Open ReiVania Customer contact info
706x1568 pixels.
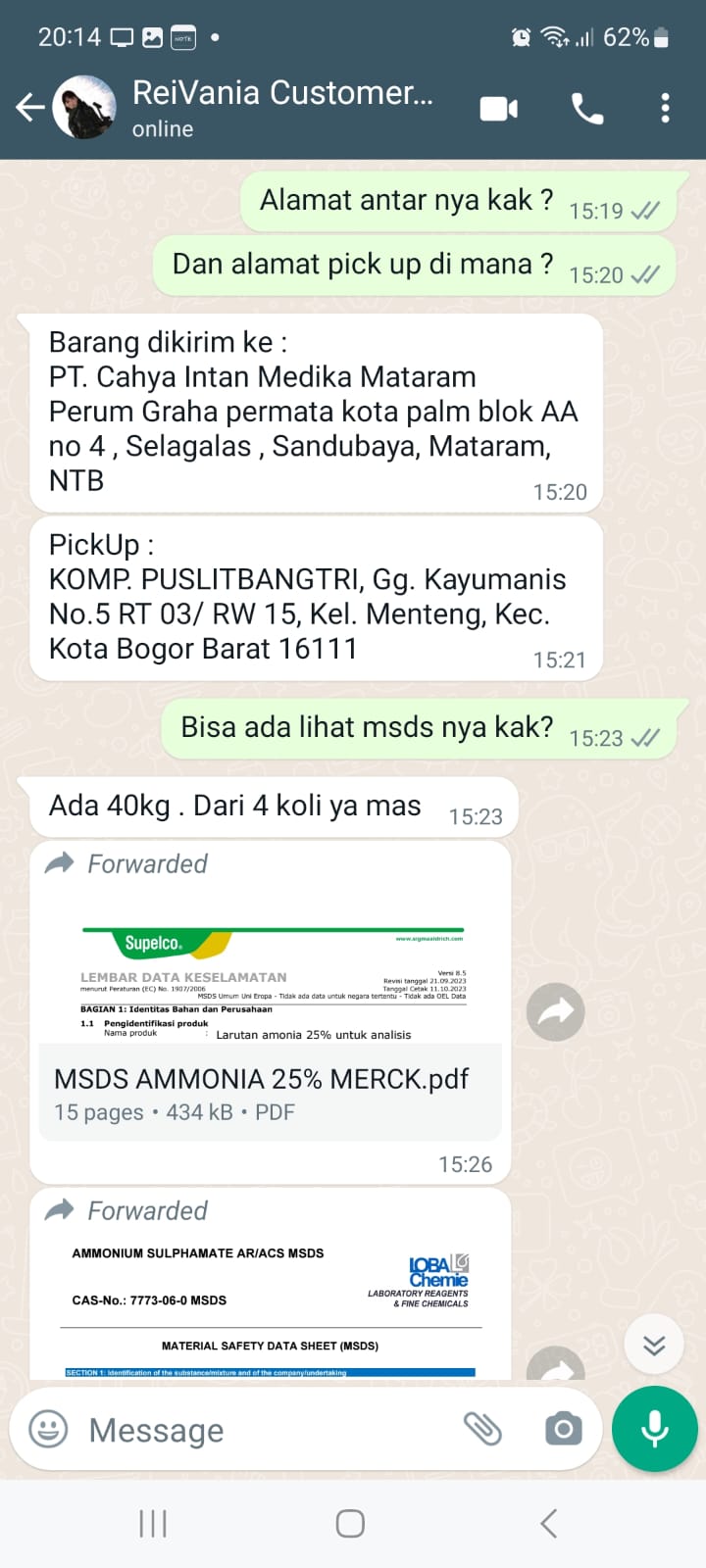[x=282, y=106]
